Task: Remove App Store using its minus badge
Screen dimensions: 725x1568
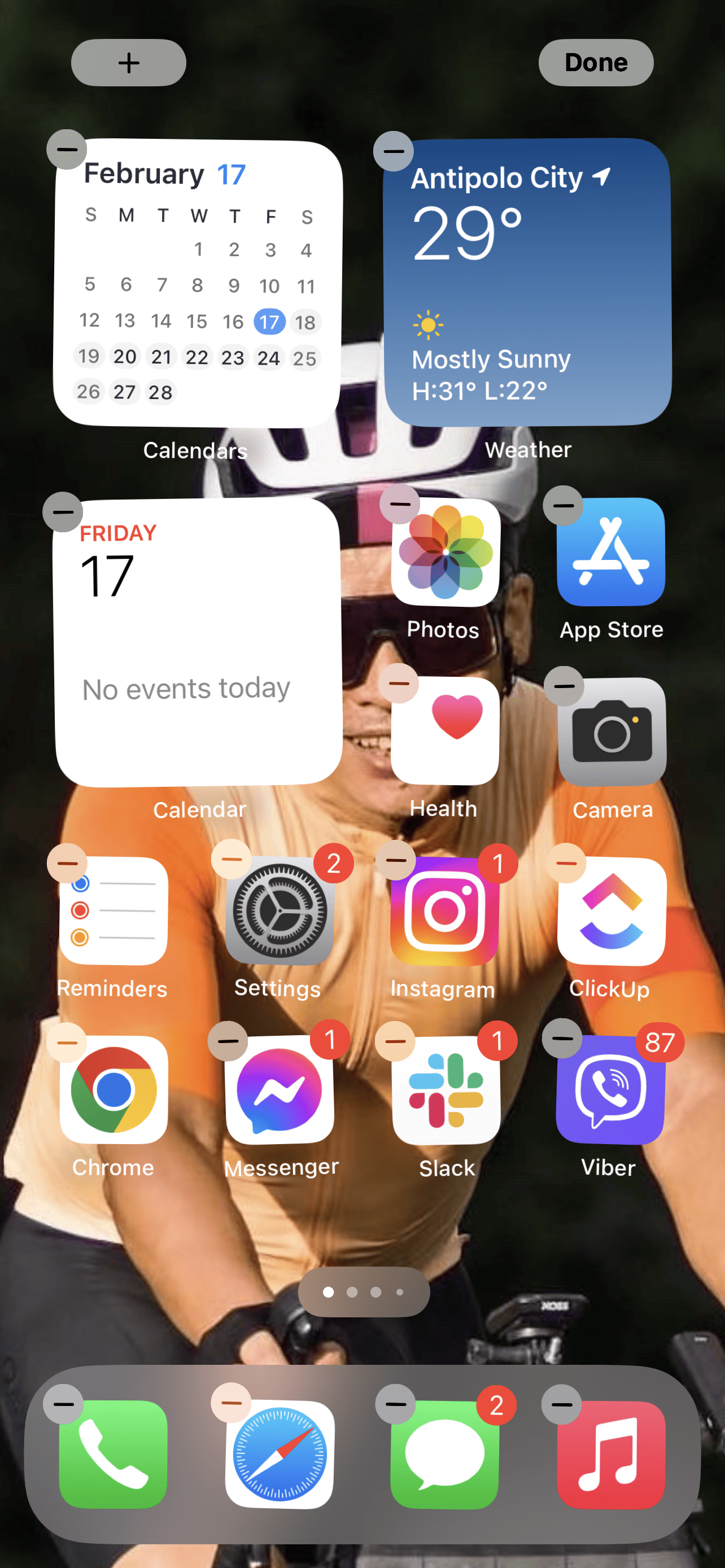Action: [563, 505]
